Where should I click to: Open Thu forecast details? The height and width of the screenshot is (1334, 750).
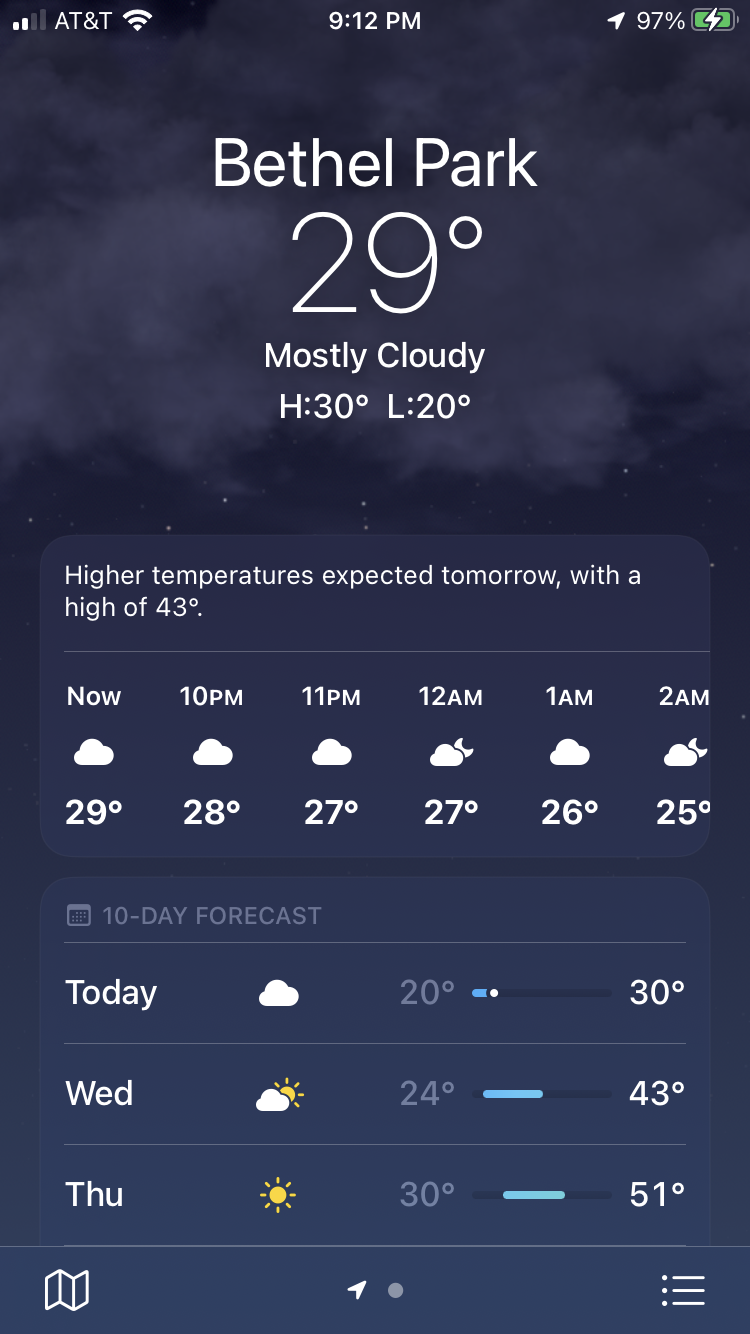tap(374, 1194)
